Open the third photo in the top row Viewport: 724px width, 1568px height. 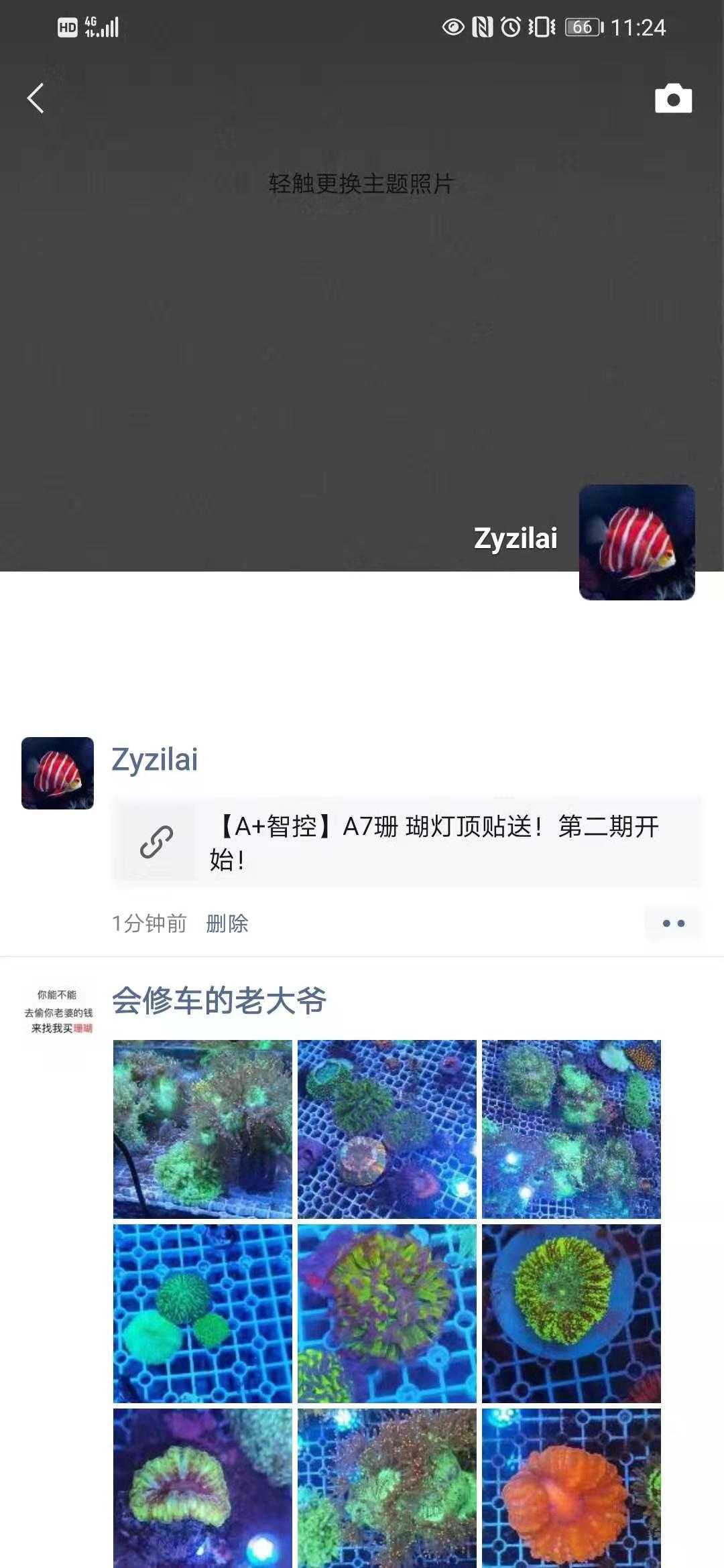coord(571,1129)
